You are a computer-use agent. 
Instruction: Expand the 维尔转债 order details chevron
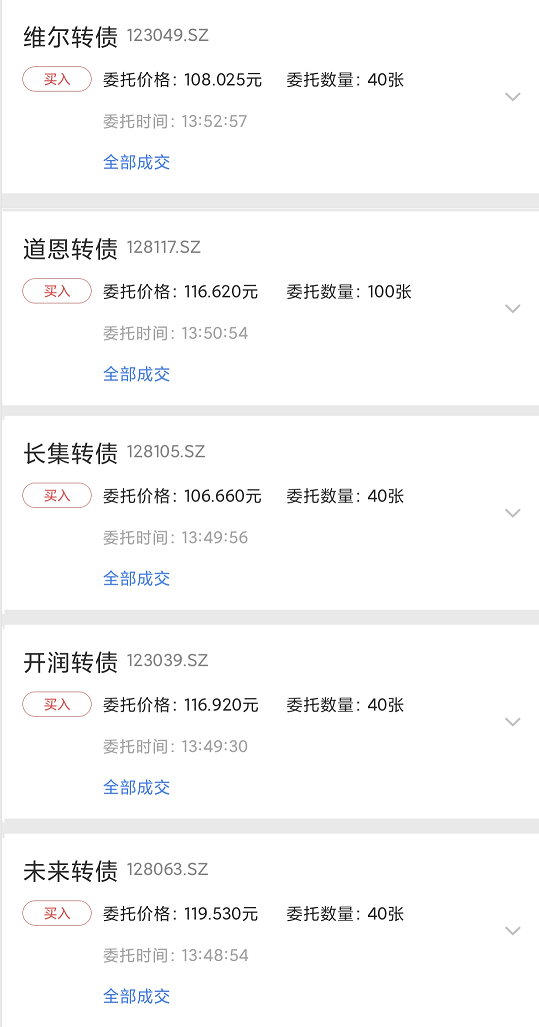pos(513,97)
